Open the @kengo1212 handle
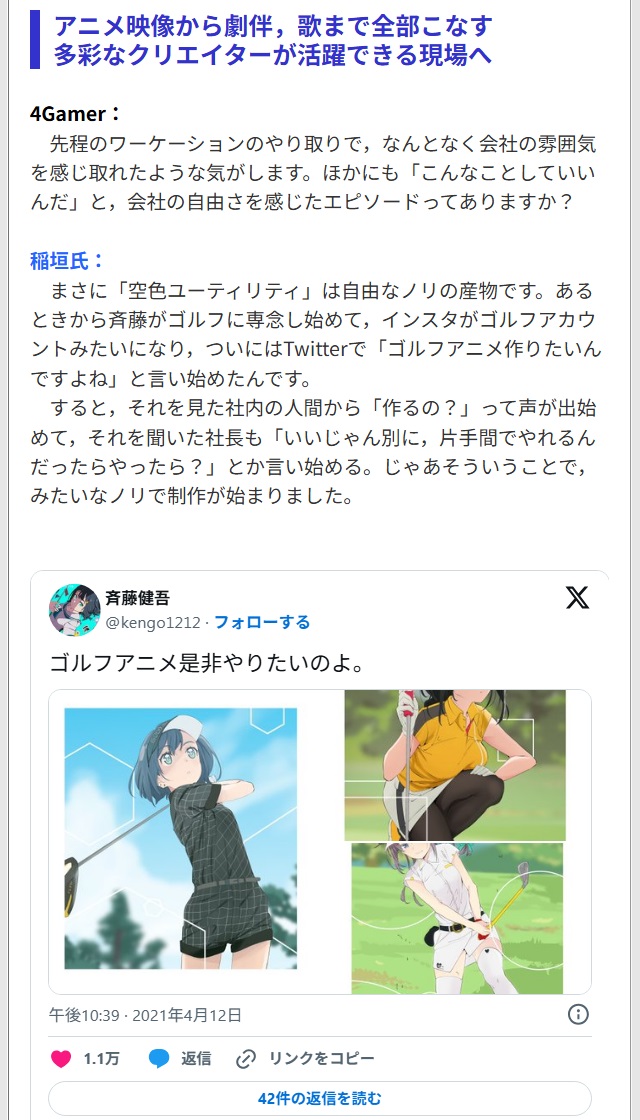Image resolution: width=640 pixels, height=1120 pixels. (153, 622)
